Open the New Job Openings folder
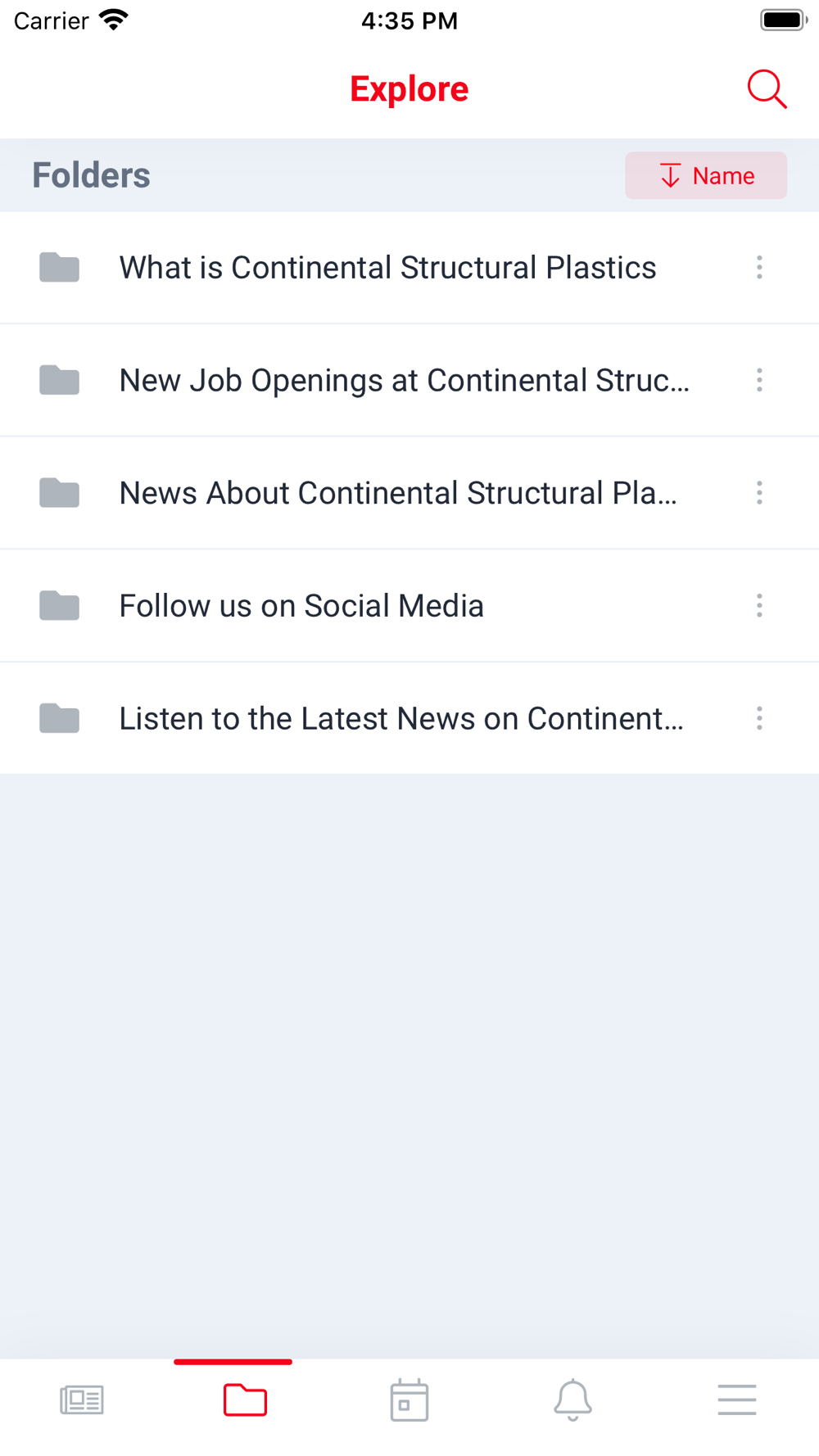819x1456 pixels. (409, 380)
